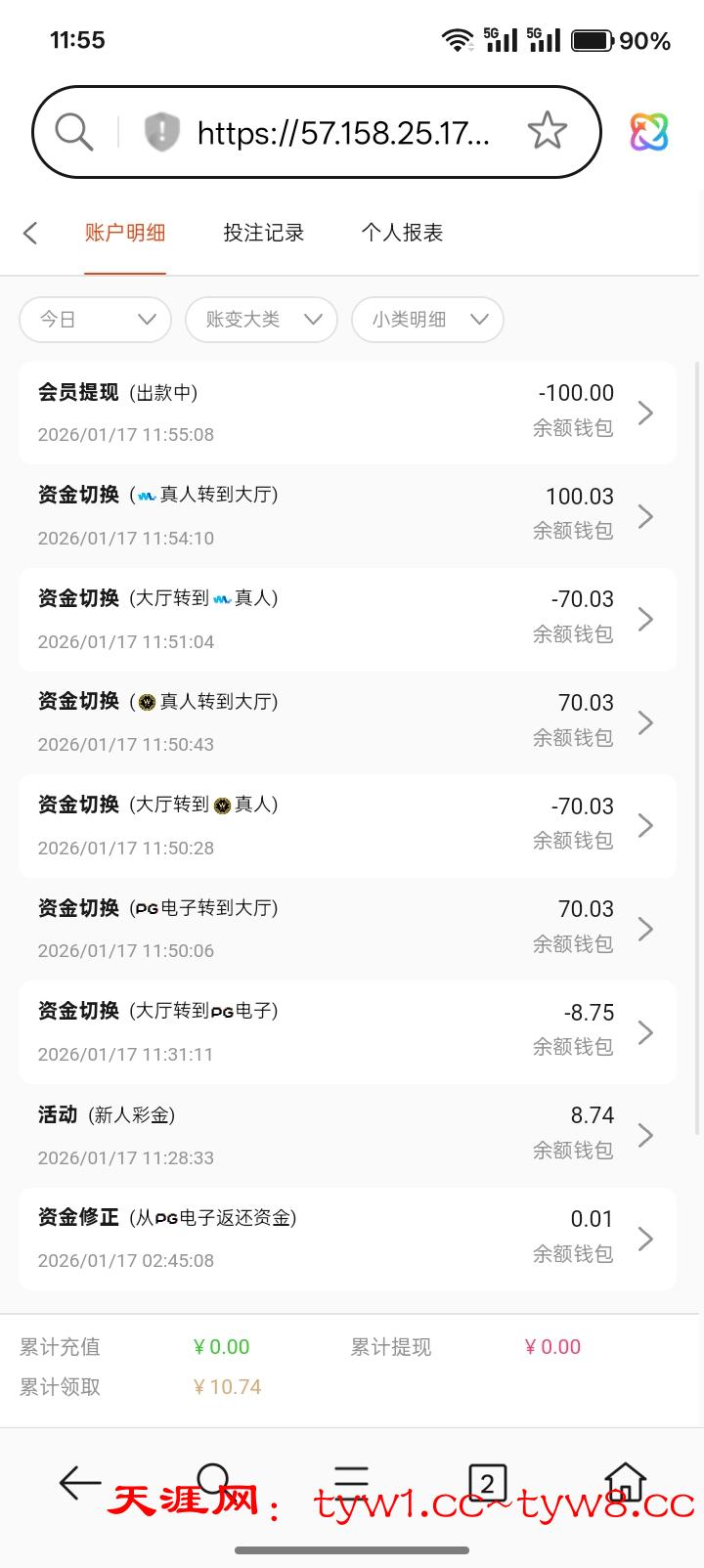Bookmark this page with the star icon

[547, 131]
